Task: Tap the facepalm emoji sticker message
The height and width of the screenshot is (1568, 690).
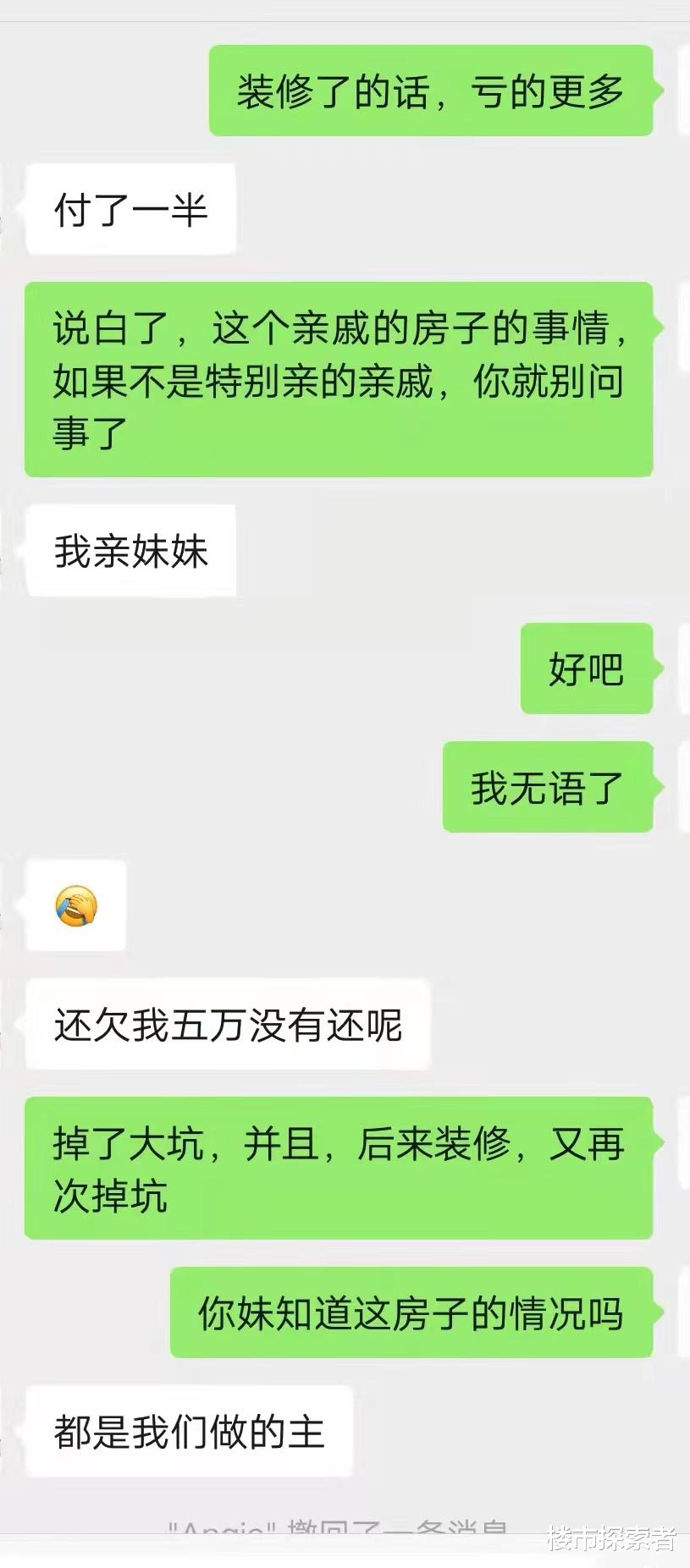Action: 76,907
